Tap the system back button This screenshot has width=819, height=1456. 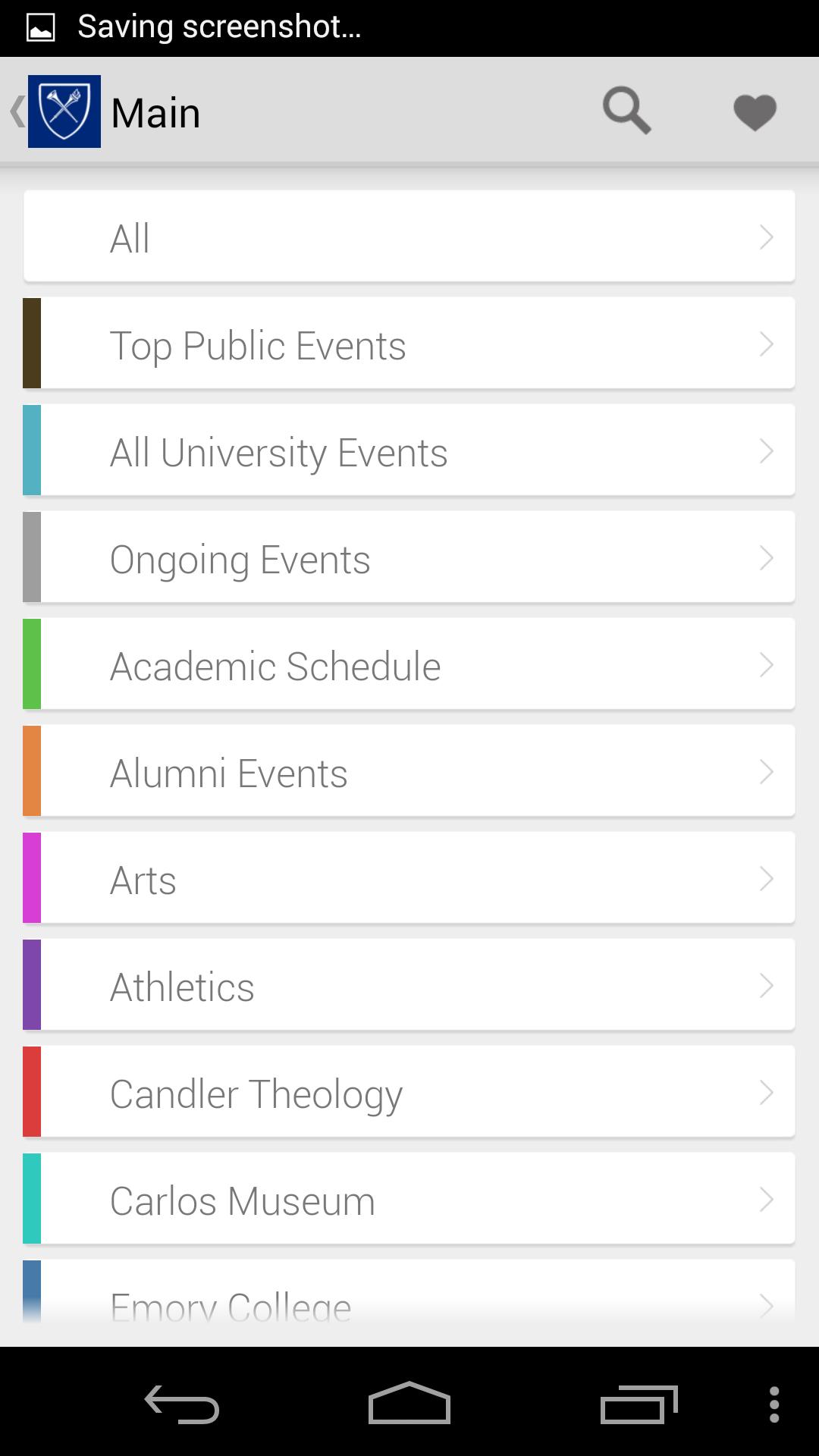coord(182,1404)
